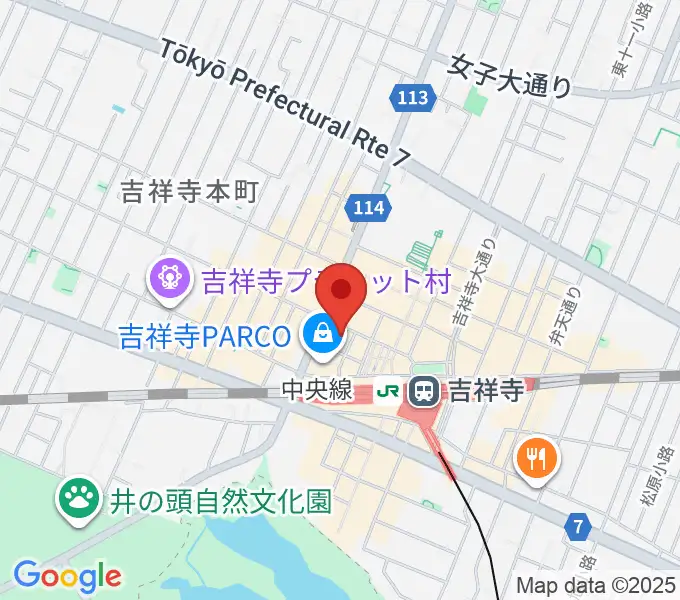Tap the red location pin
This screenshot has height=600, width=680.
pos(342,294)
